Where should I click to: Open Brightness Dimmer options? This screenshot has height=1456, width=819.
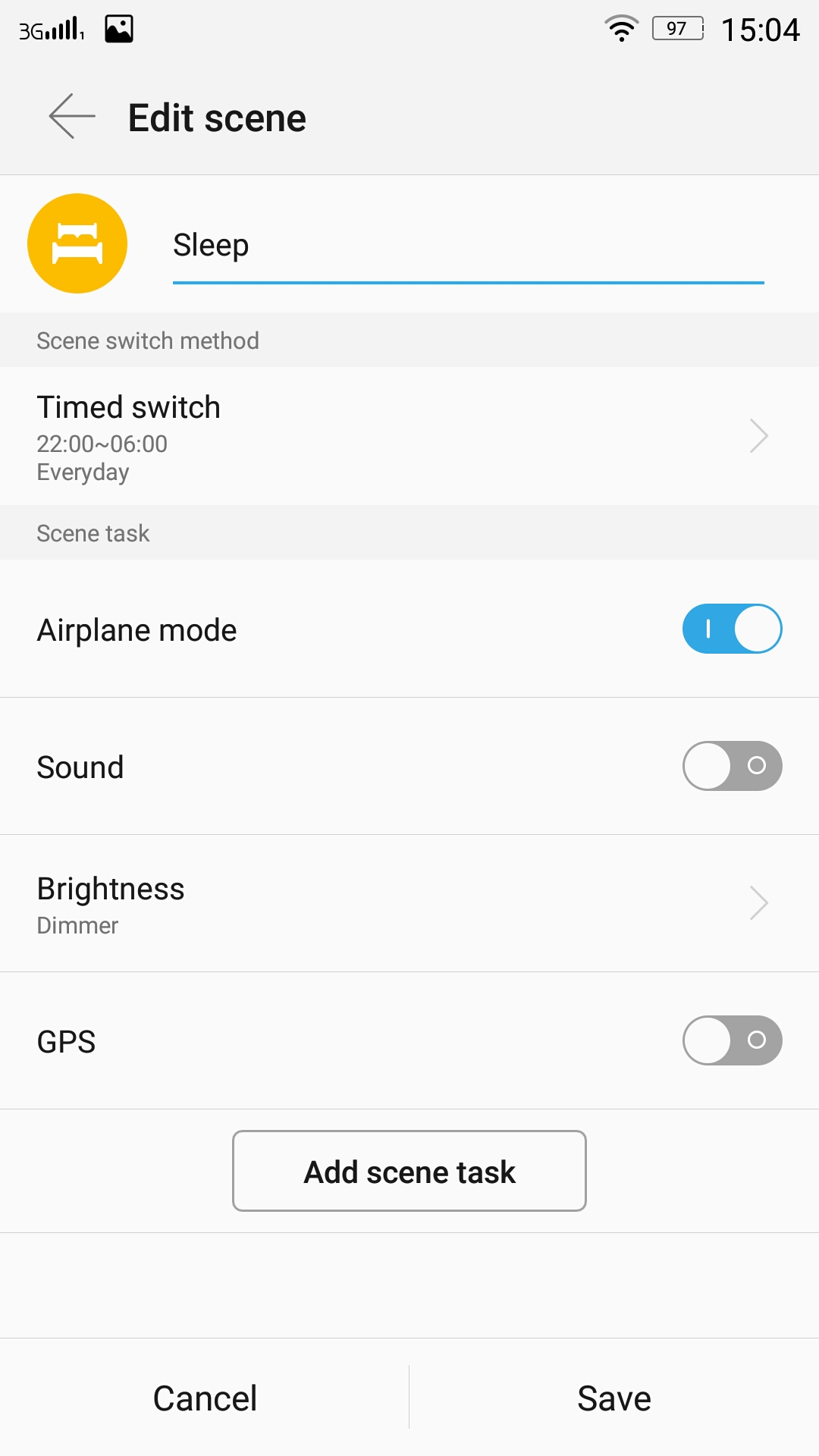[x=409, y=903]
